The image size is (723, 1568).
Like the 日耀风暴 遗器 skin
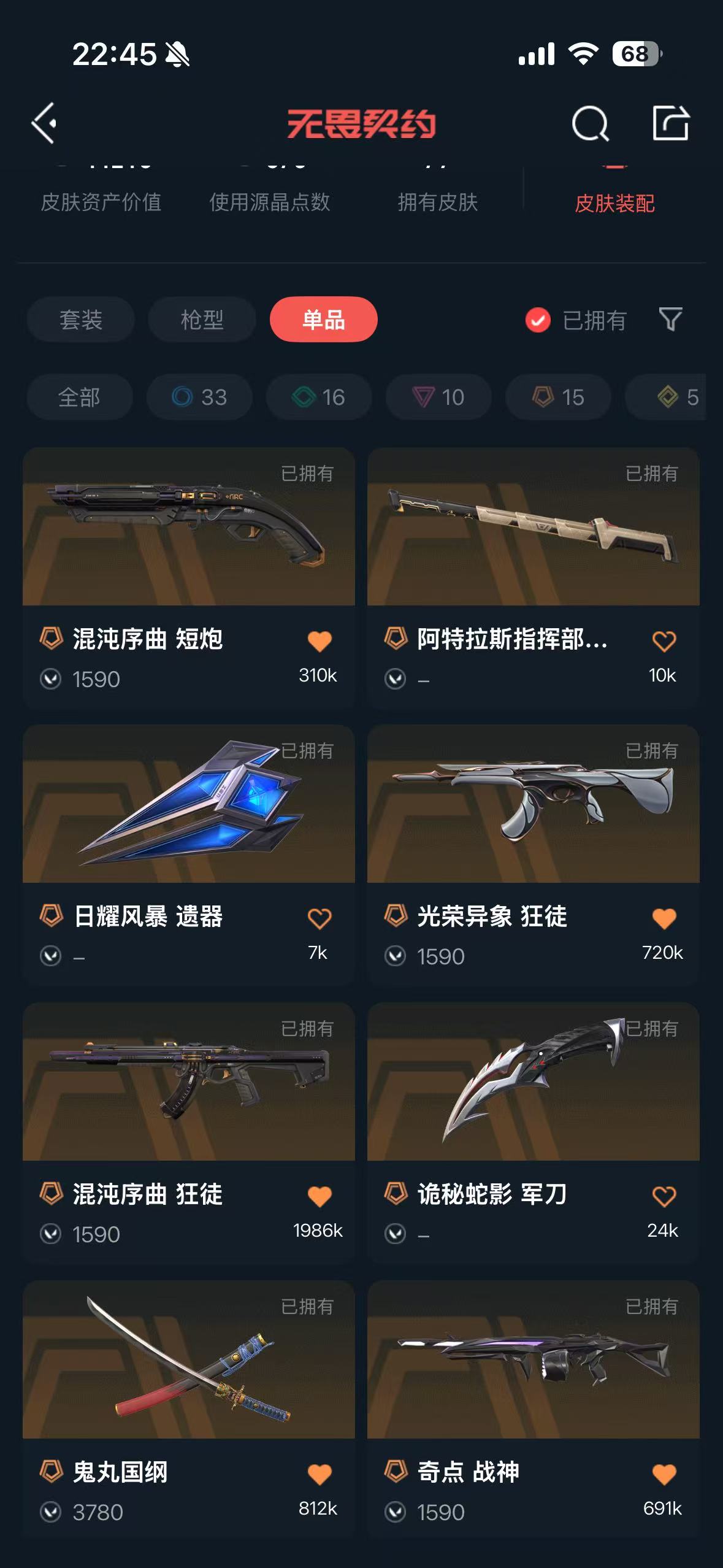[x=319, y=918]
